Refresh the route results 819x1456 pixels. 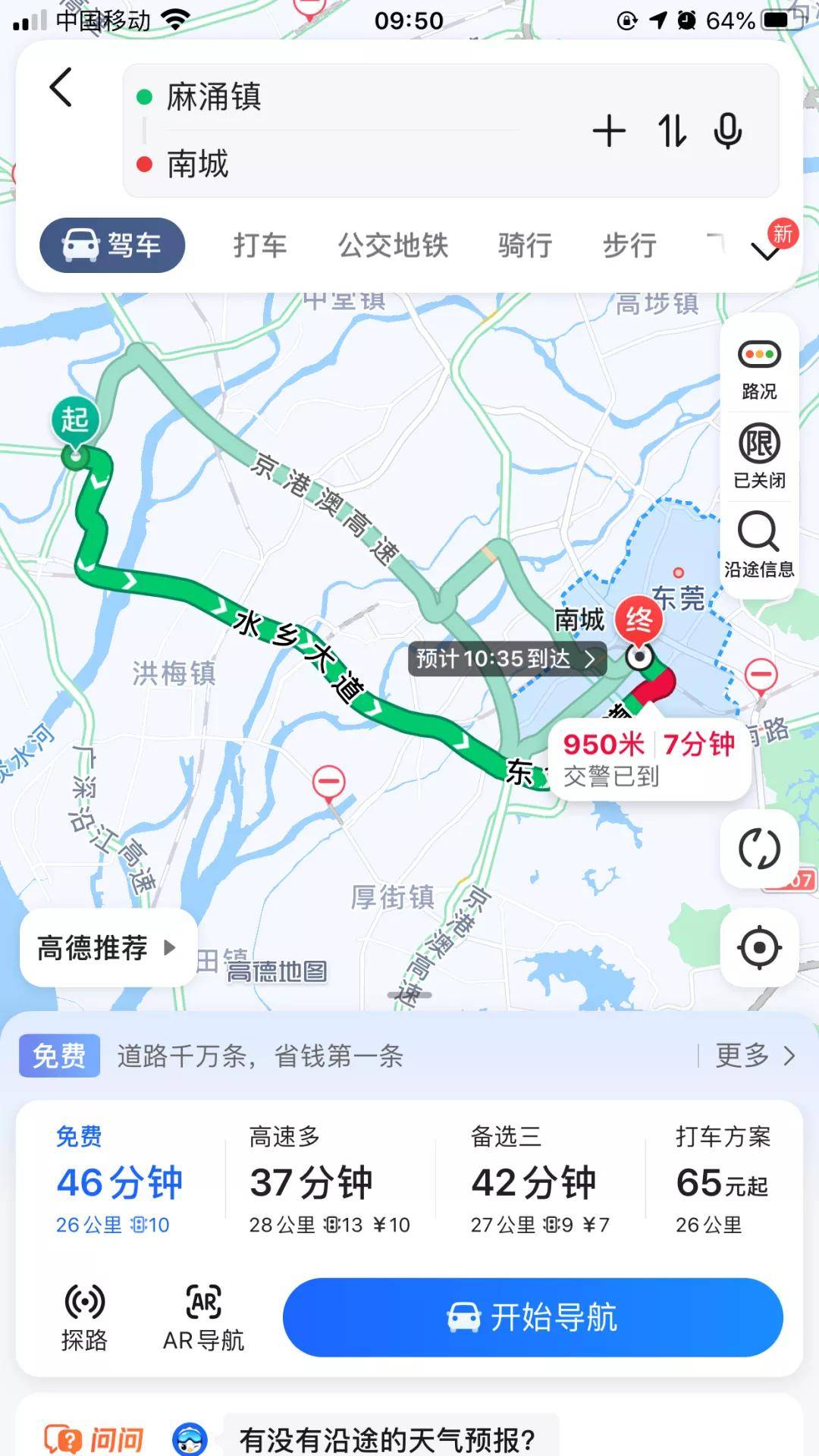pos(759,849)
